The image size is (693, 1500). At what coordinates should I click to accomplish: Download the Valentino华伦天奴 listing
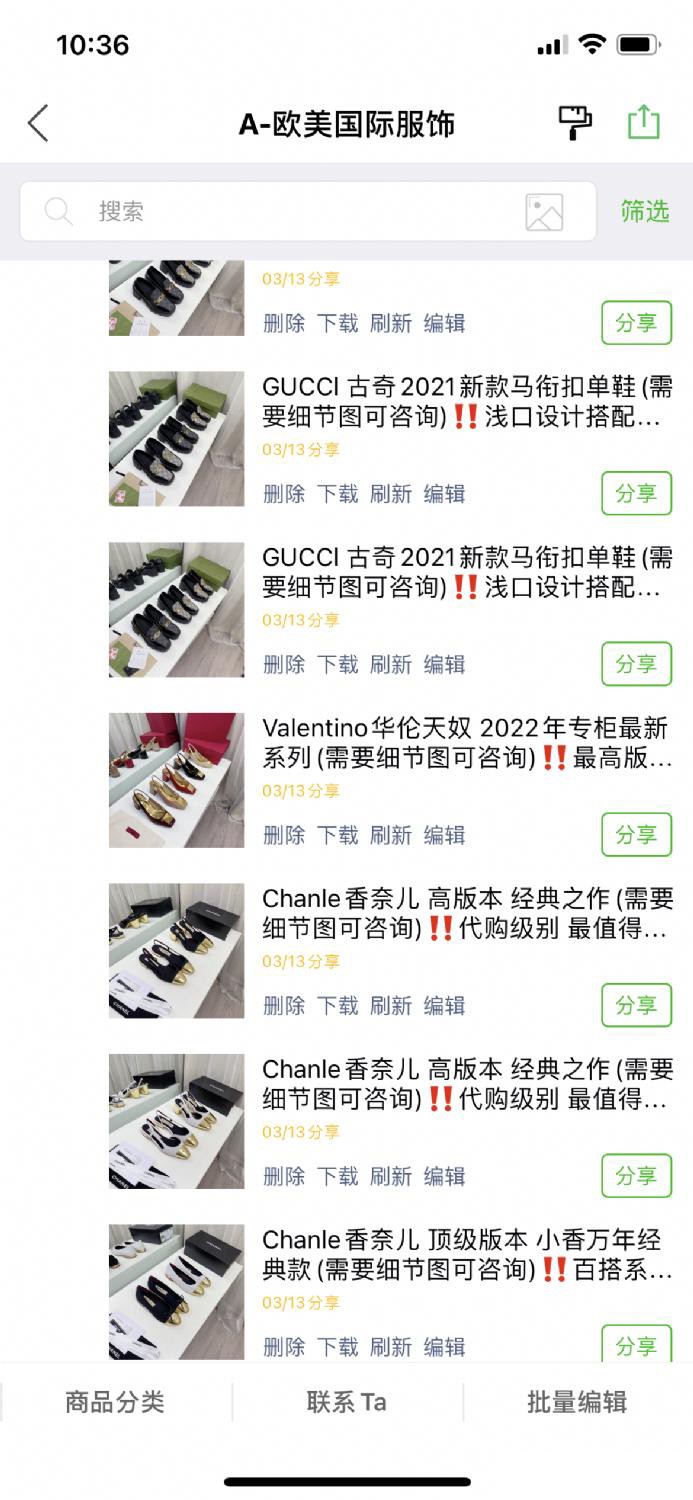337,835
